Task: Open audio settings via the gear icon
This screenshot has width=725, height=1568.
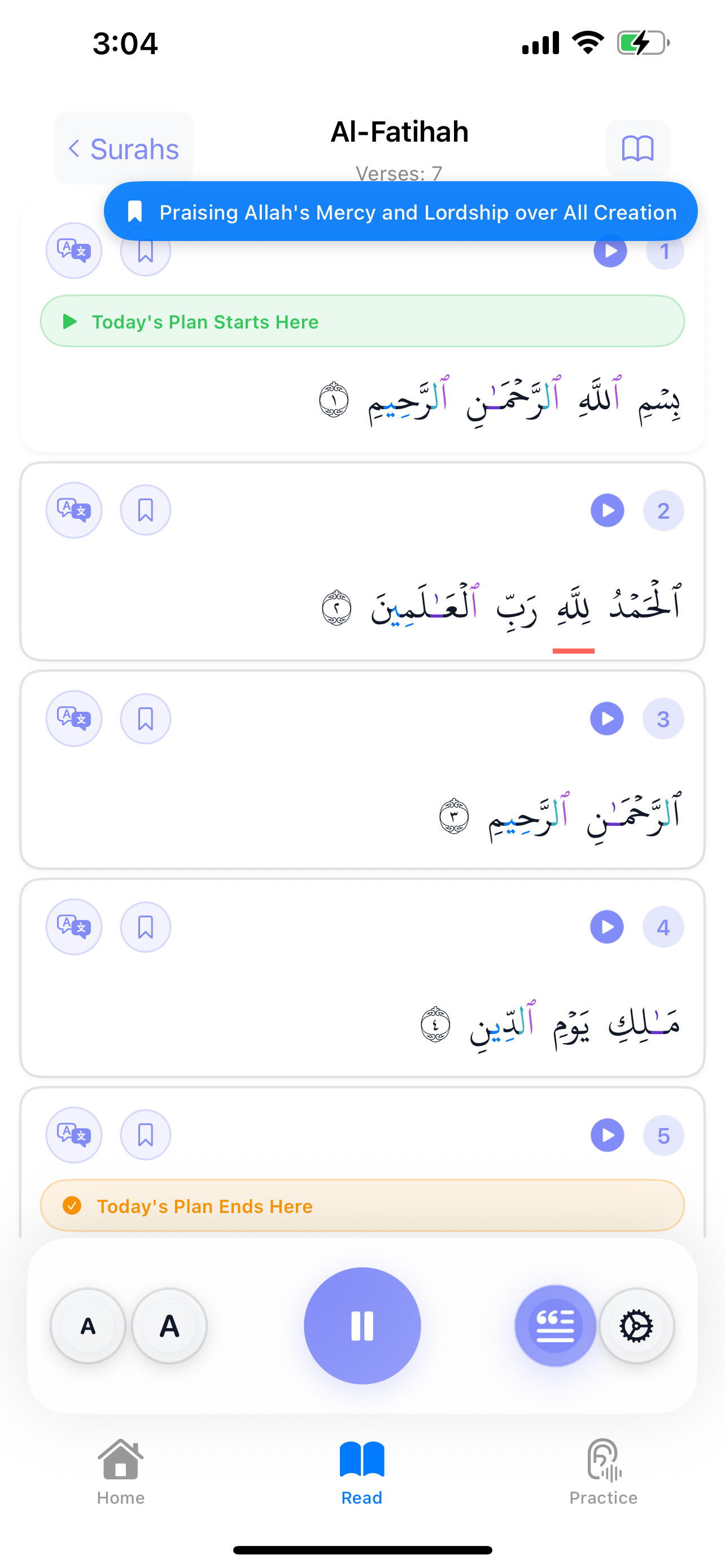Action: point(637,1326)
